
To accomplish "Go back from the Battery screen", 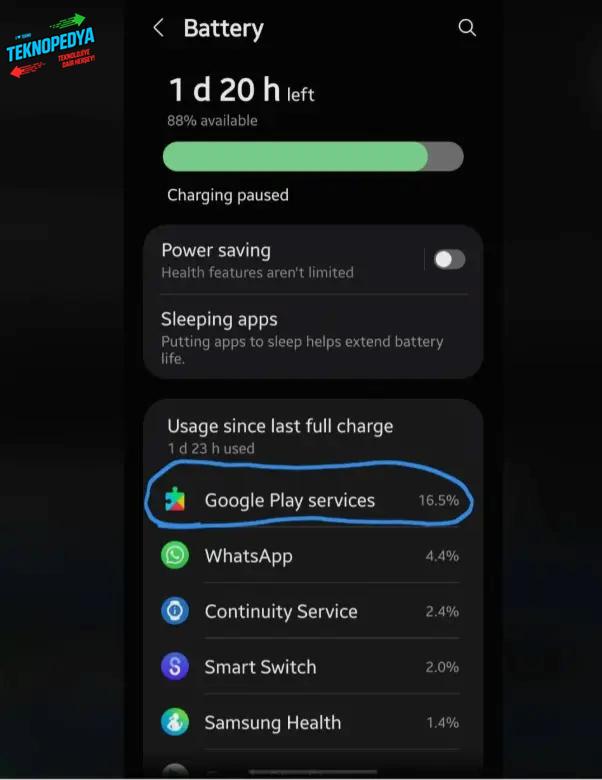I will (158, 28).
